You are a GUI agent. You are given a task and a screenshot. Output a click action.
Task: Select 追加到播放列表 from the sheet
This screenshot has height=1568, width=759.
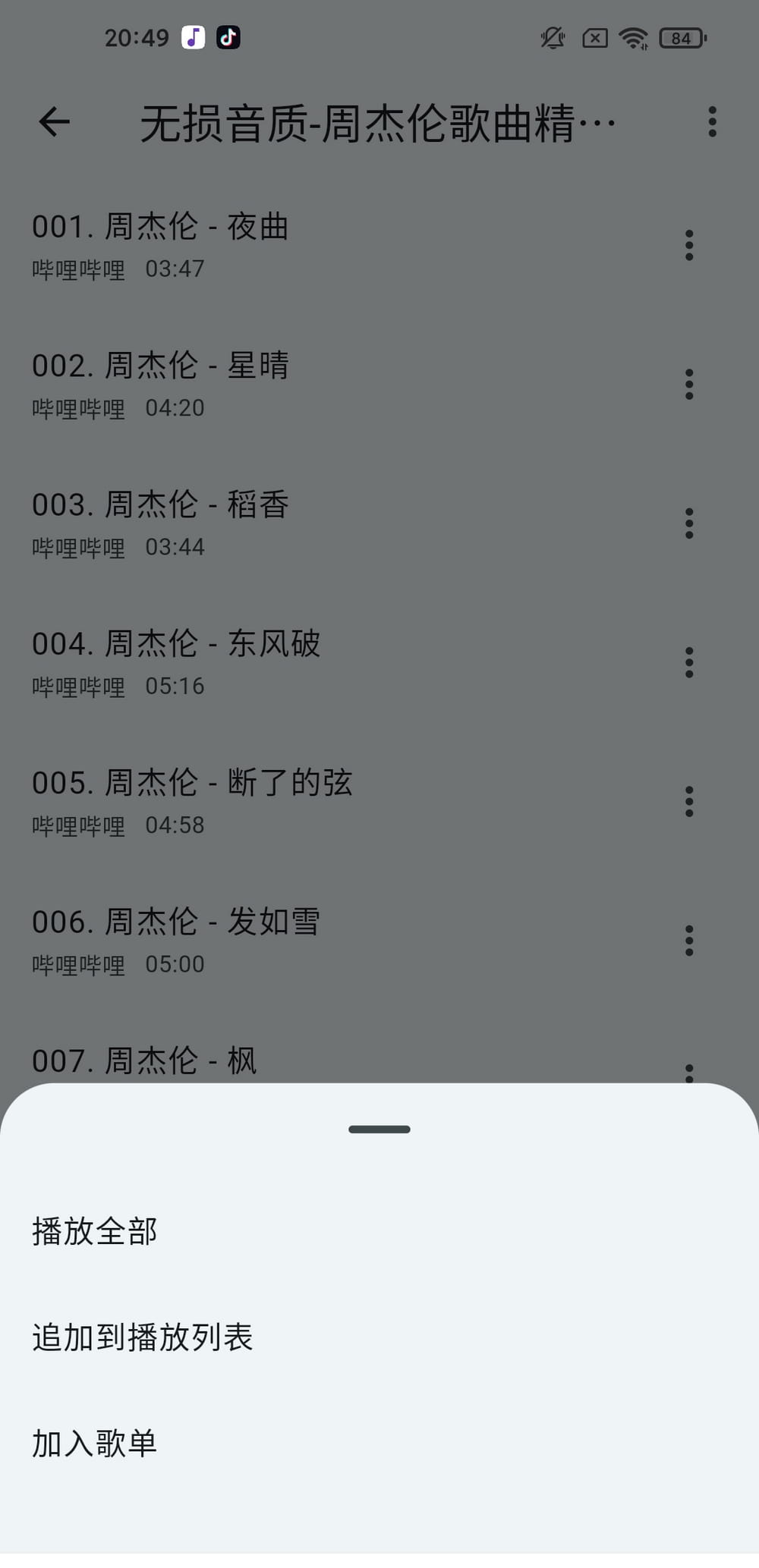(143, 1336)
